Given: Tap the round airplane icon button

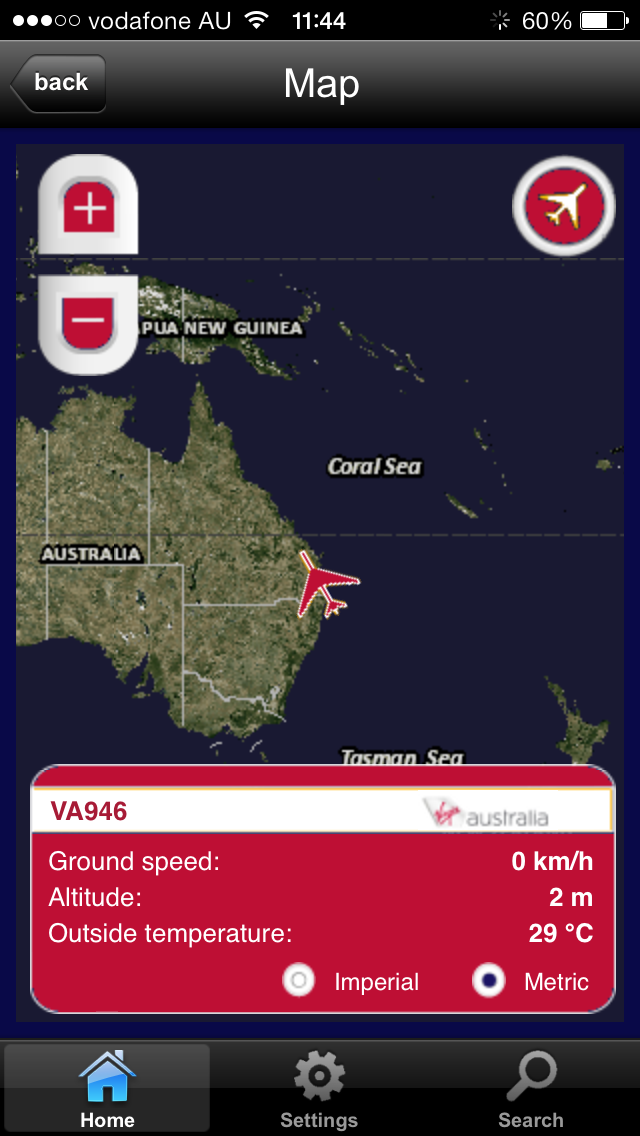Looking at the screenshot, I should click(564, 206).
